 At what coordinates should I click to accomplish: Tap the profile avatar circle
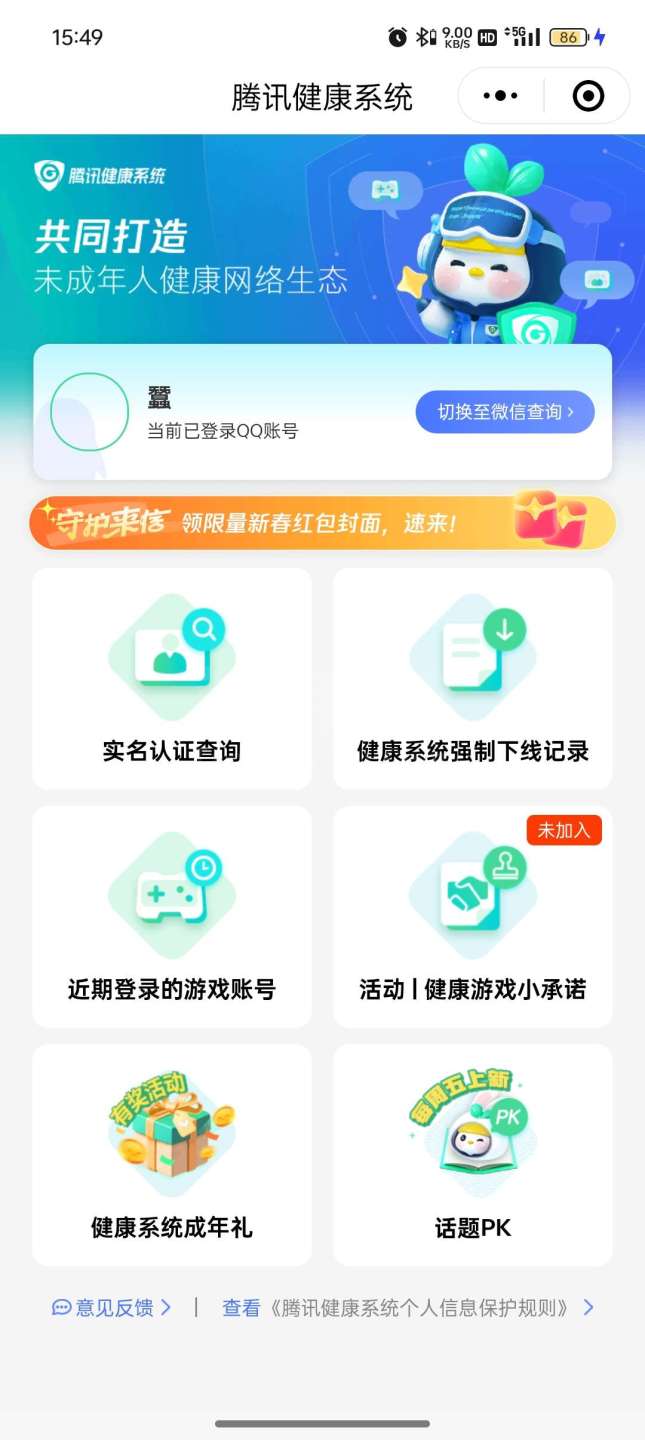[x=89, y=412]
